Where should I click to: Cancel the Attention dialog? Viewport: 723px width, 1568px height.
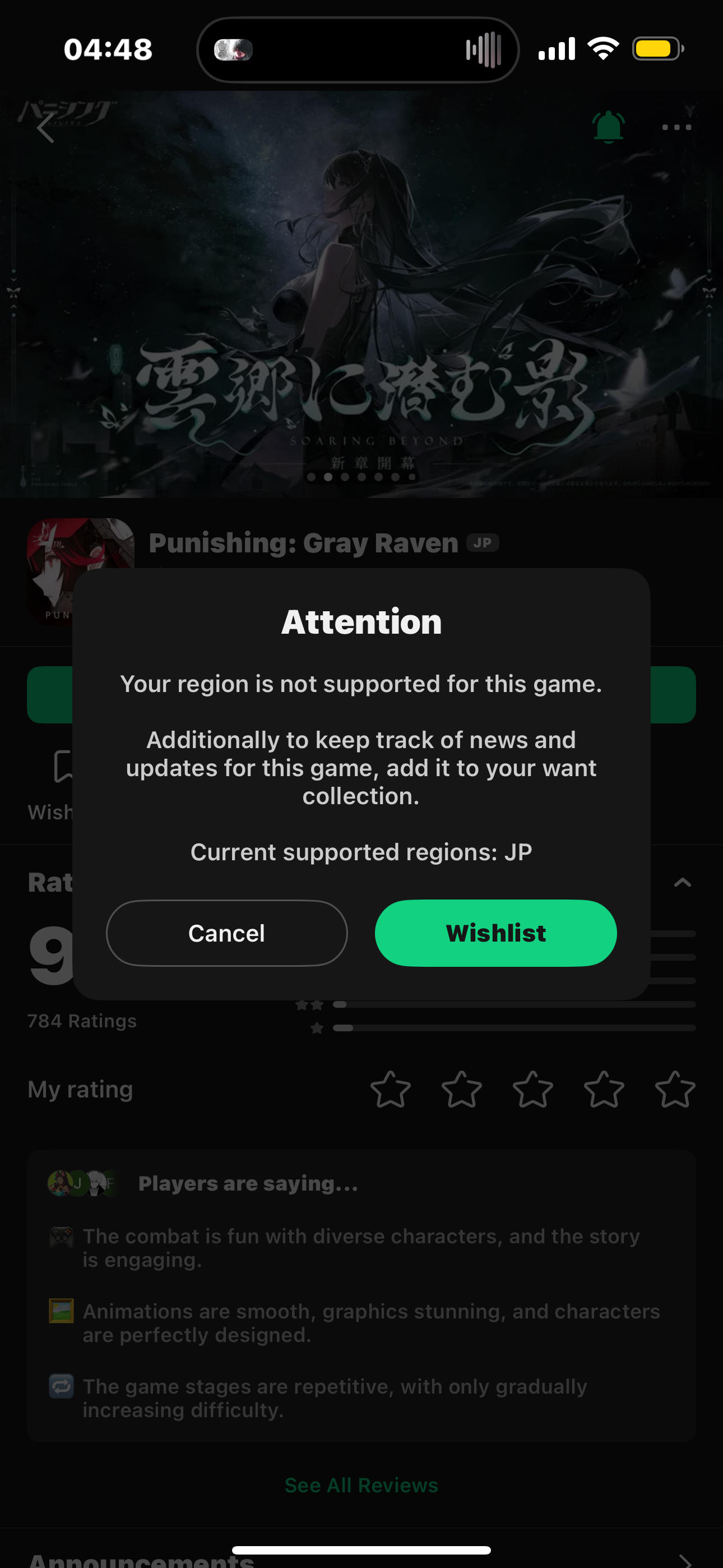pyautogui.click(x=226, y=933)
